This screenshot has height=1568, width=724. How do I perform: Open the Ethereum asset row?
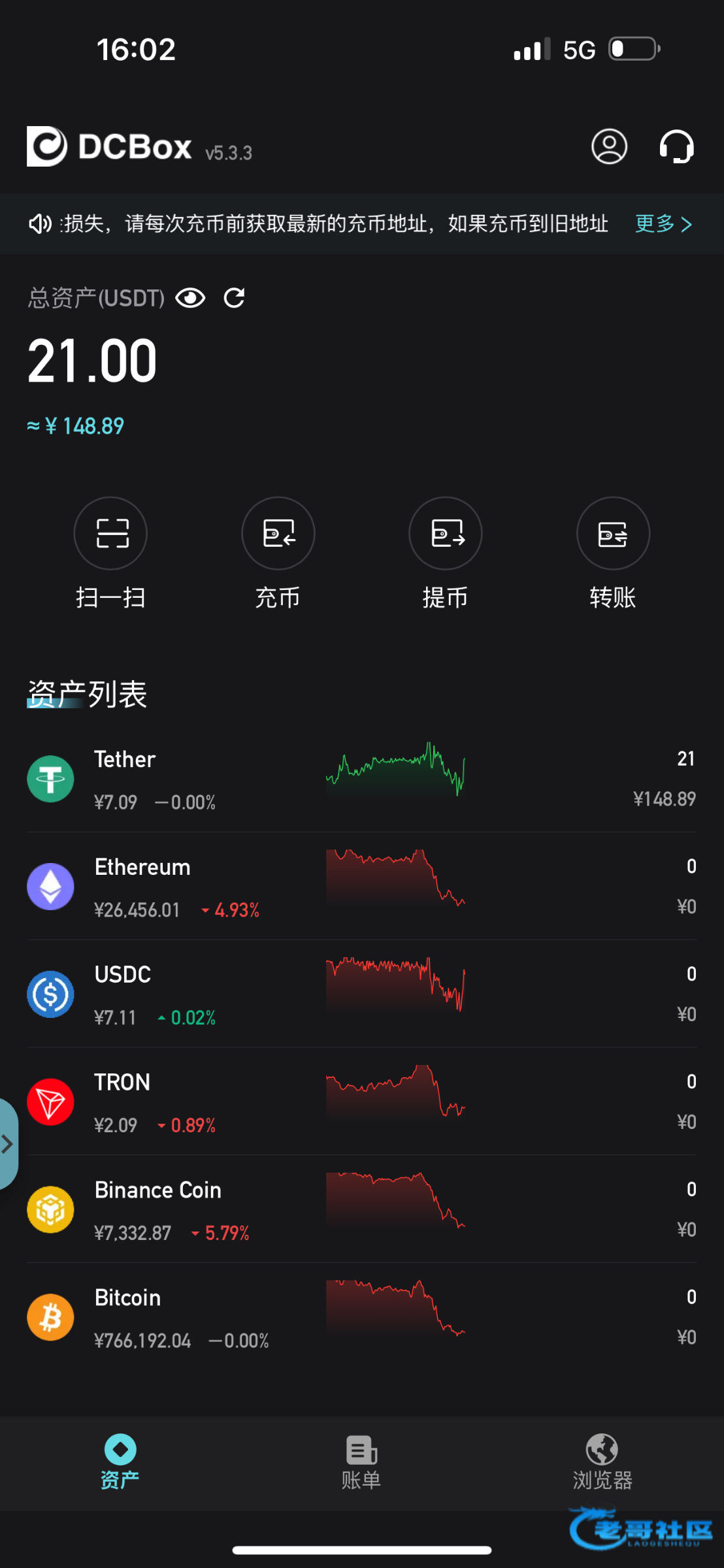coord(361,887)
